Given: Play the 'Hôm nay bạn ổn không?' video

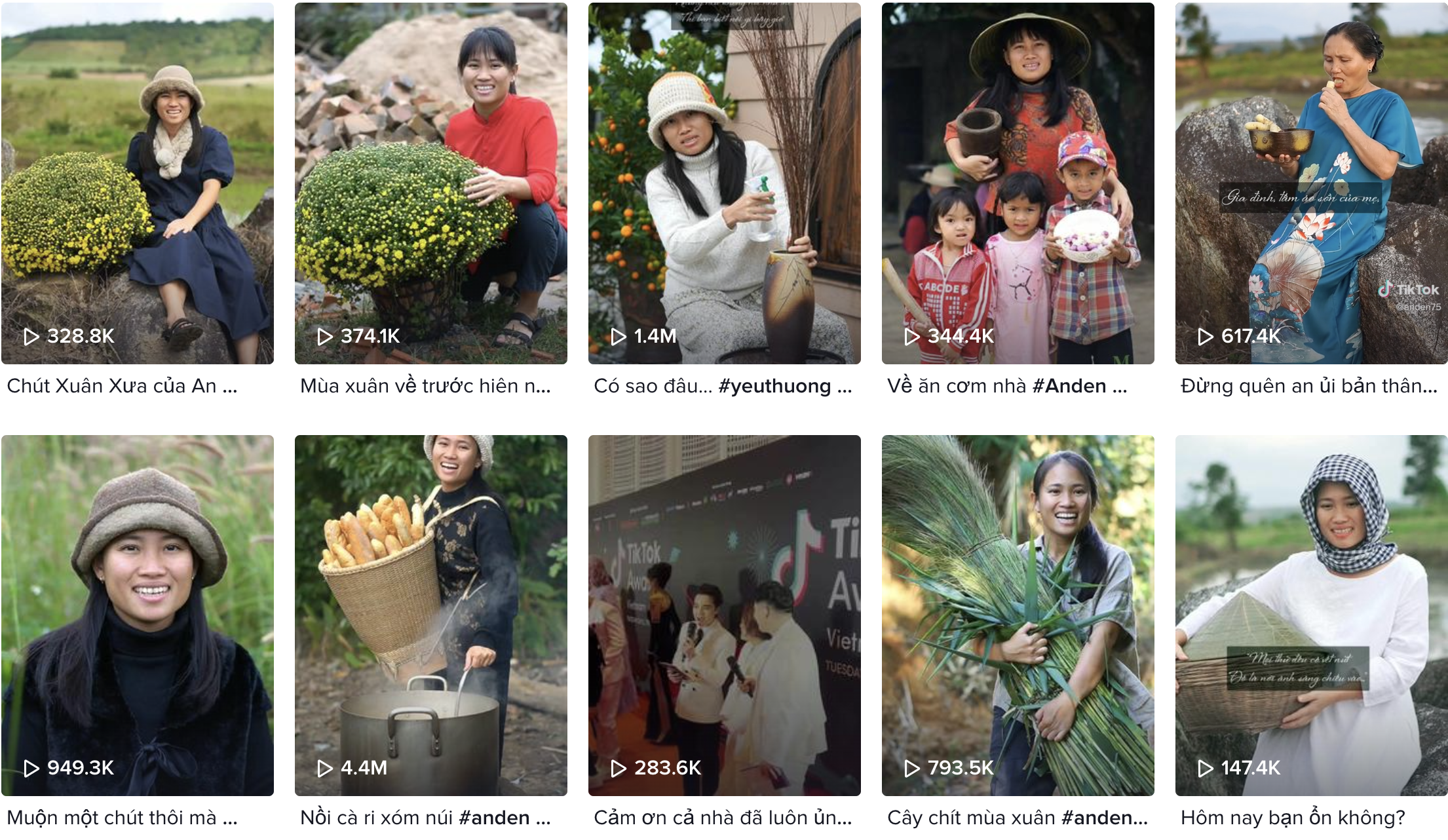Looking at the screenshot, I should 1311,615.
